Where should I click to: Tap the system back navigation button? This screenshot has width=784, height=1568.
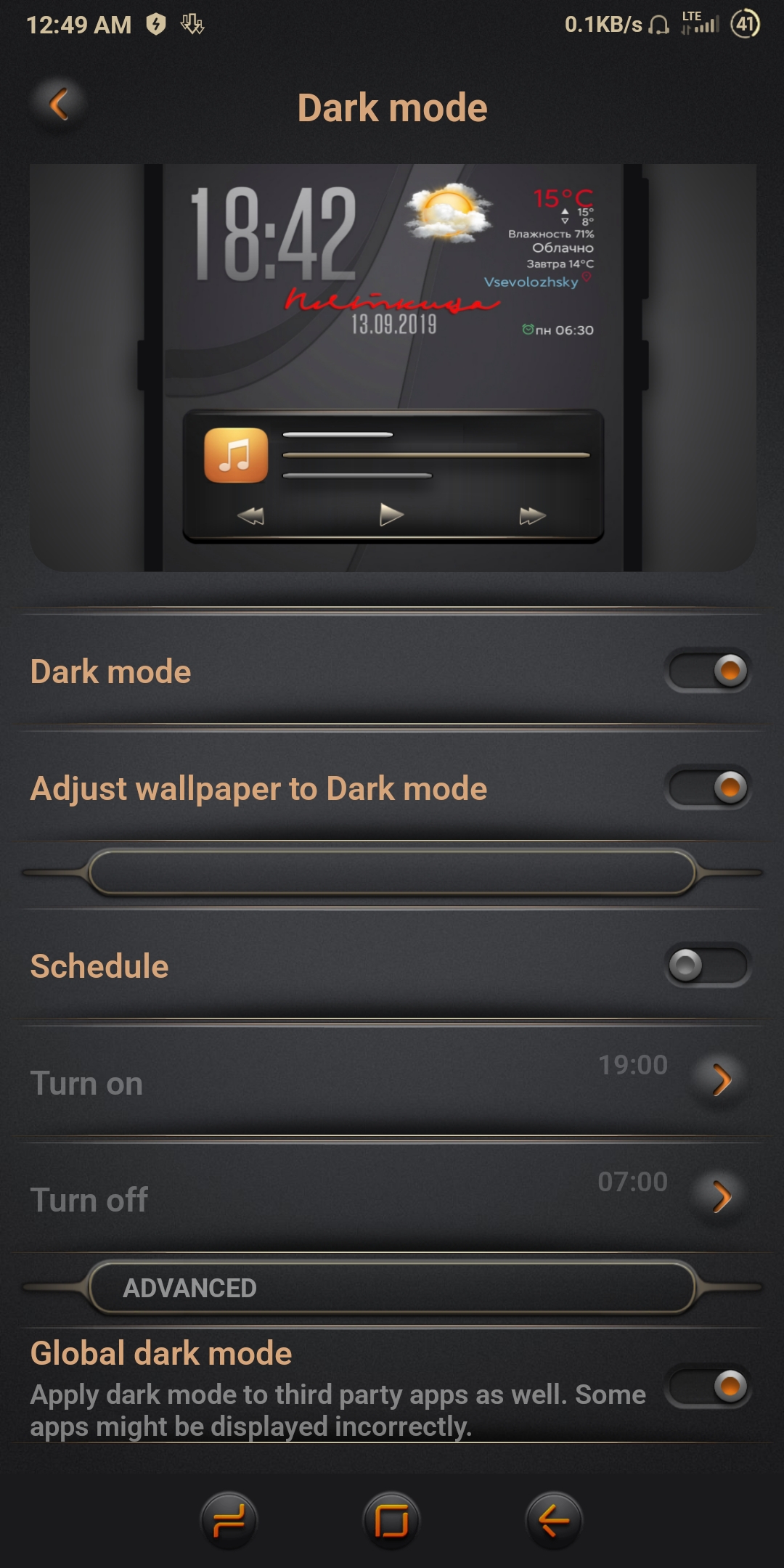coord(554,1520)
